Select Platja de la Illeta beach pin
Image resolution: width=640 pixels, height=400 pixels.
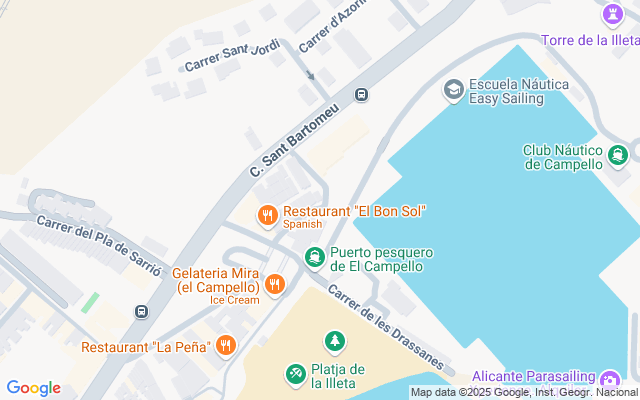point(295,373)
